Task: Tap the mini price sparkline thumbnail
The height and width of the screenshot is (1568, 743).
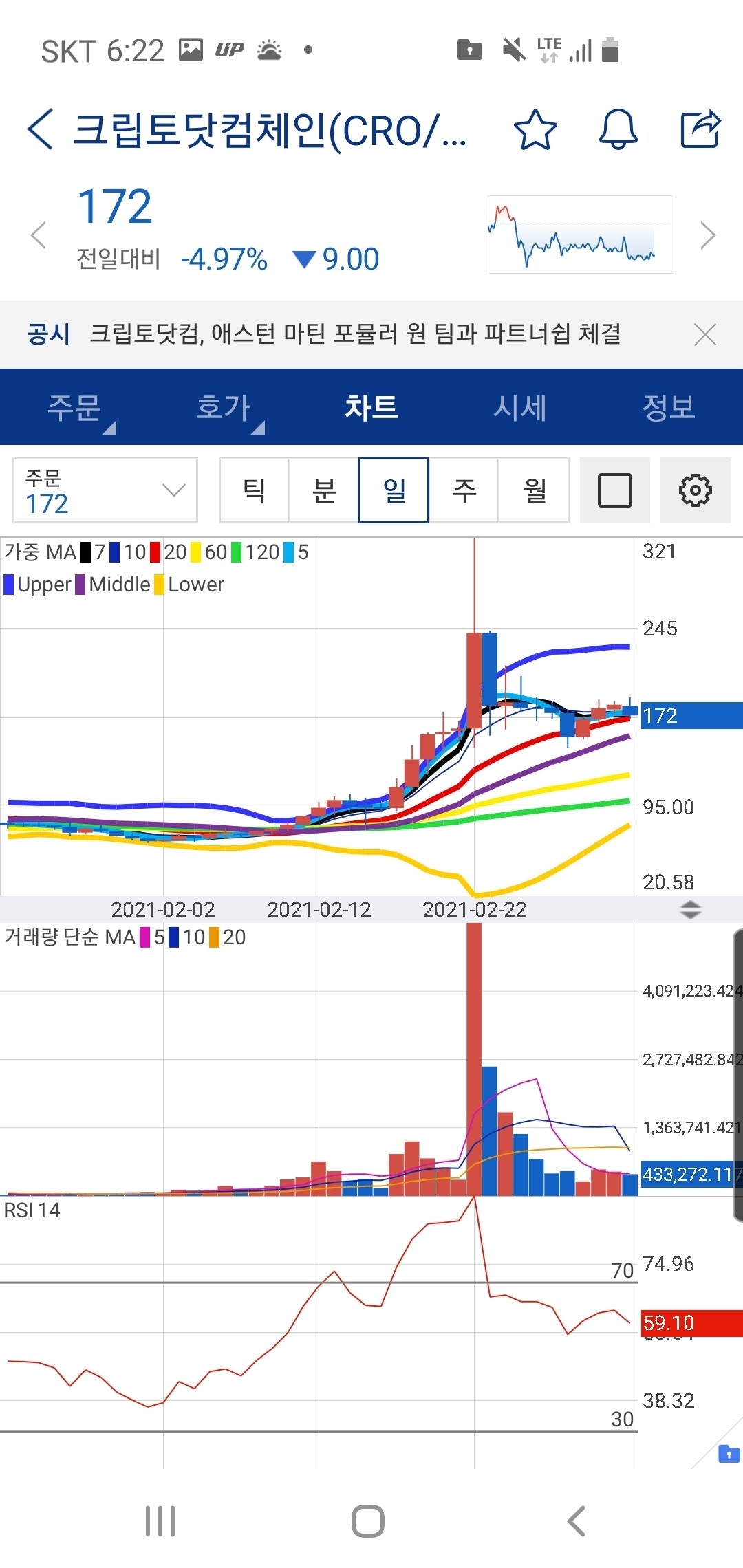Action: click(x=580, y=234)
